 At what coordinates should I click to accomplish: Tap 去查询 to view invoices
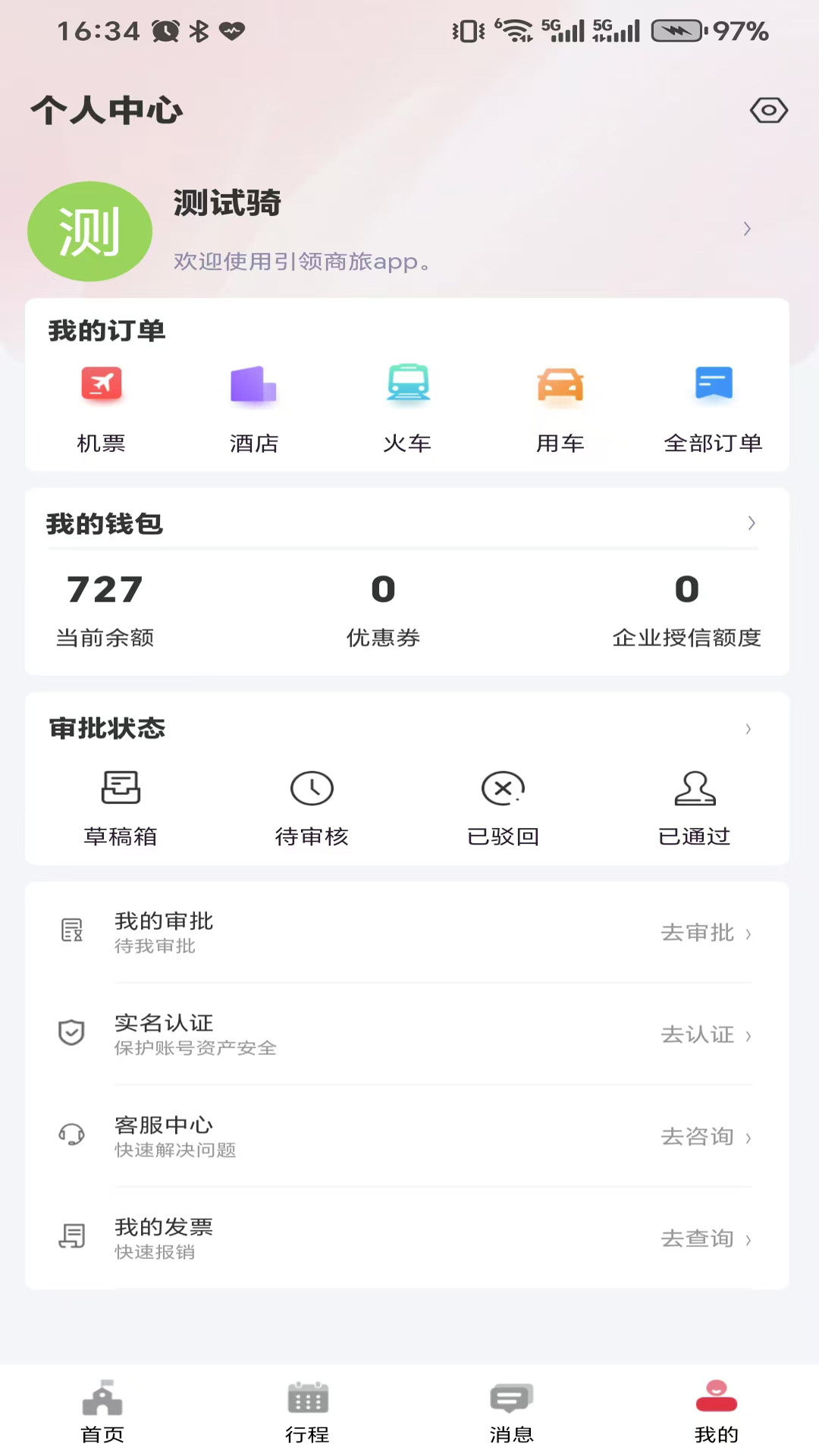click(x=697, y=1238)
